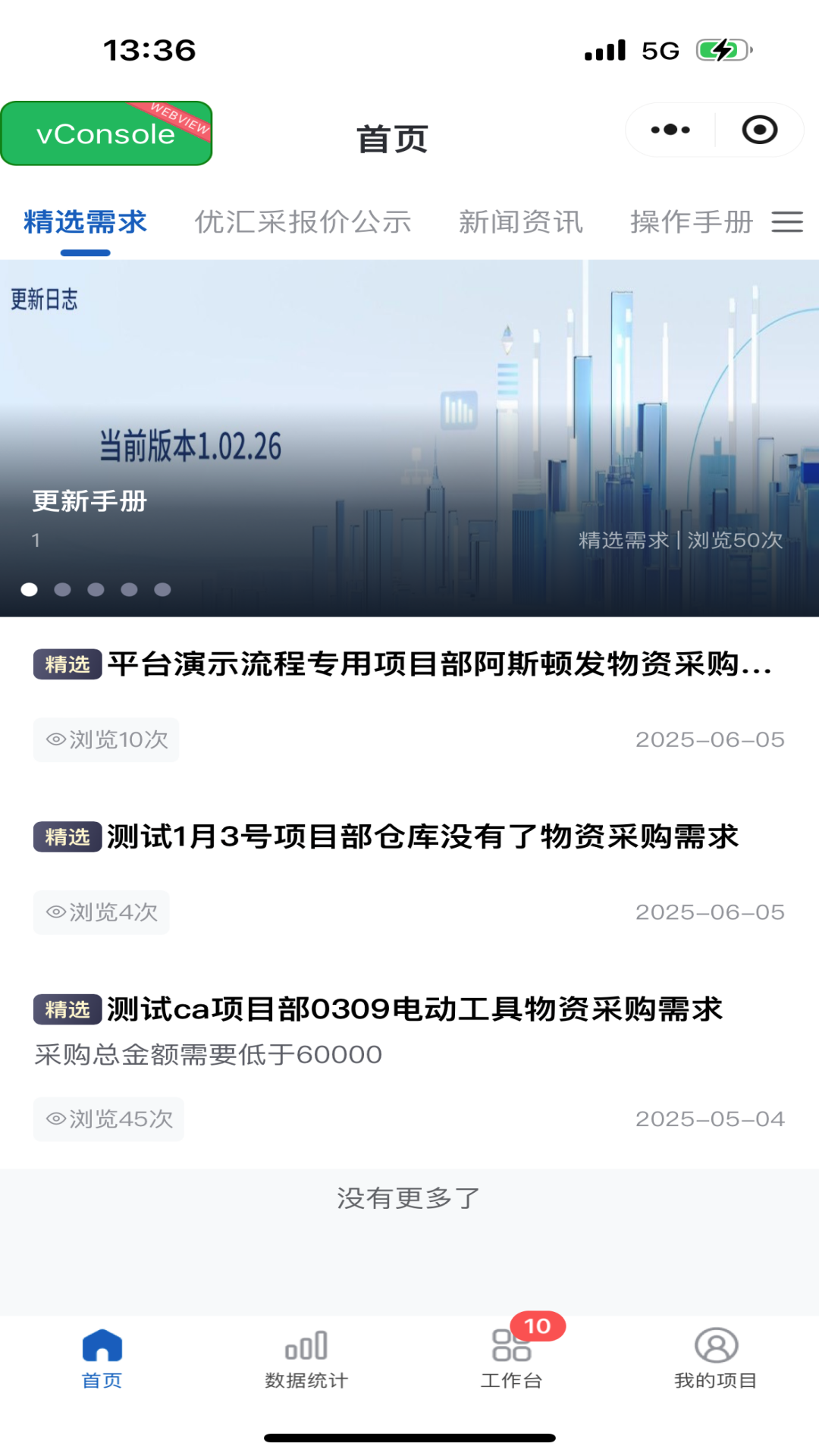Viewport: 819px width, 1456px height.
Task: Open the 测试ca项目部0309电动工具 procurement listing
Action: [x=414, y=1010]
